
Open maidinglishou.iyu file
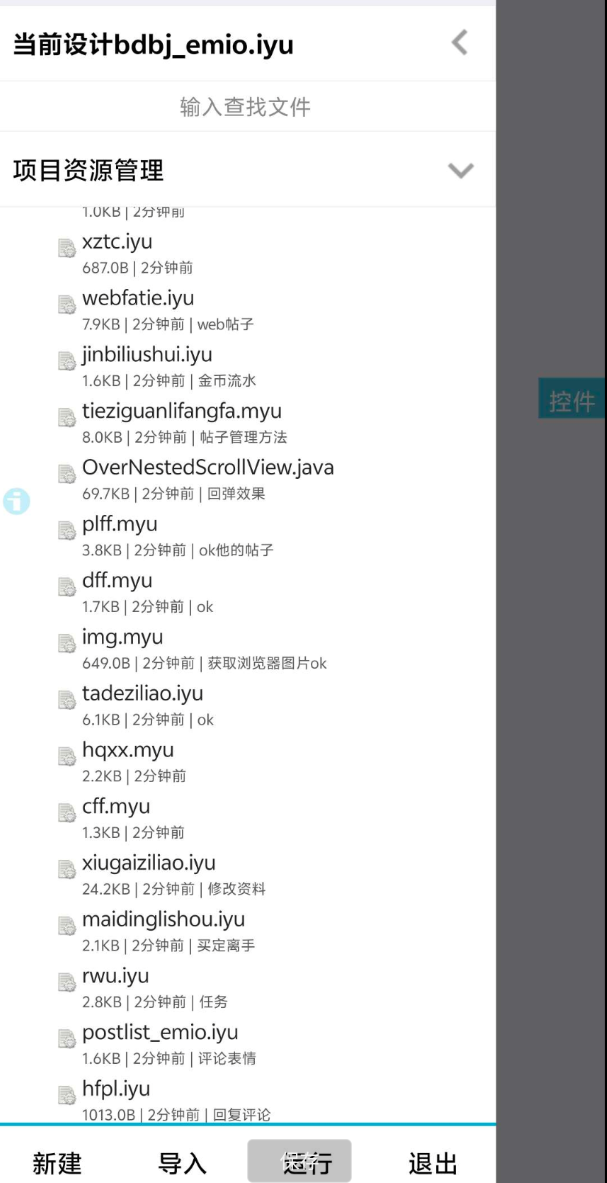point(163,919)
